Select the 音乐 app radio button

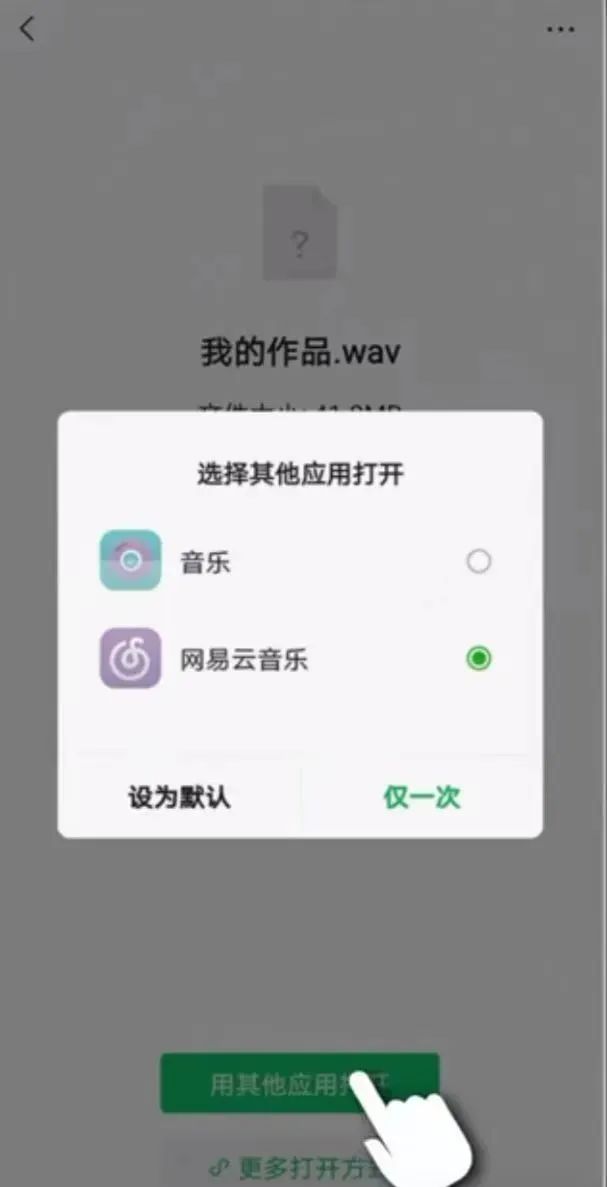click(x=479, y=562)
